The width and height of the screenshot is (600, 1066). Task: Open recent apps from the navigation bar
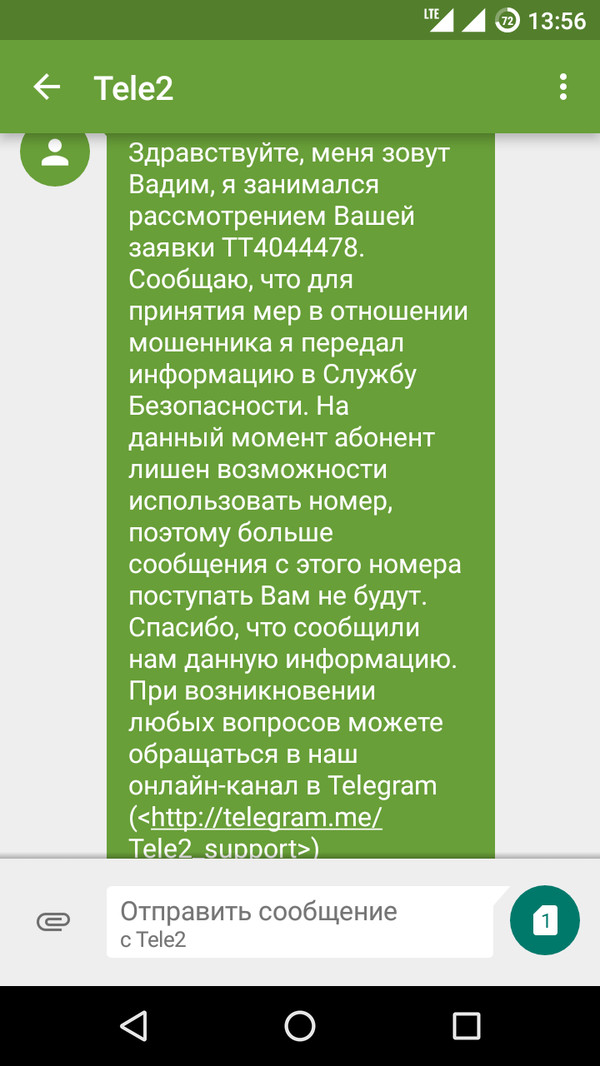point(466,1025)
